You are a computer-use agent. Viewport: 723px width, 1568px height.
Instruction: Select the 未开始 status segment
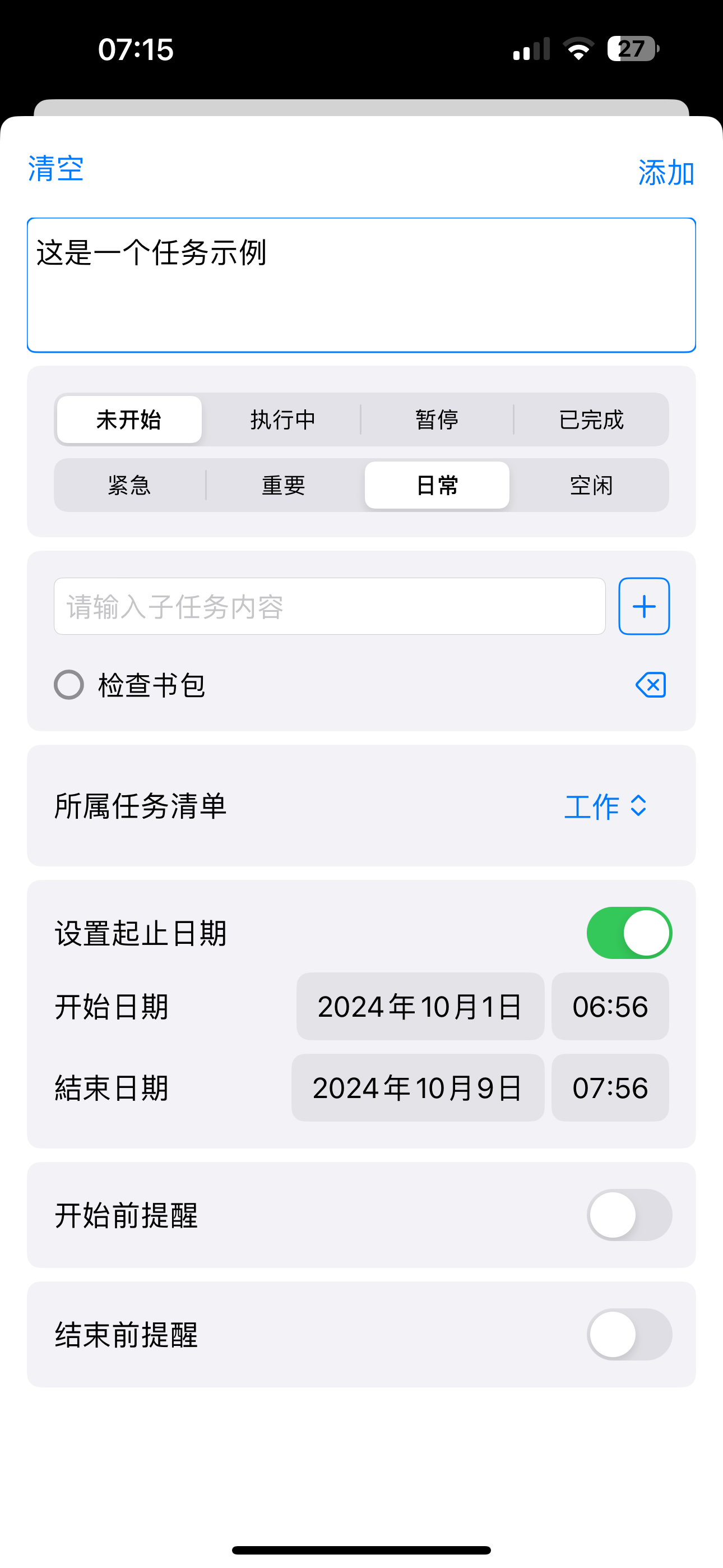click(129, 419)
